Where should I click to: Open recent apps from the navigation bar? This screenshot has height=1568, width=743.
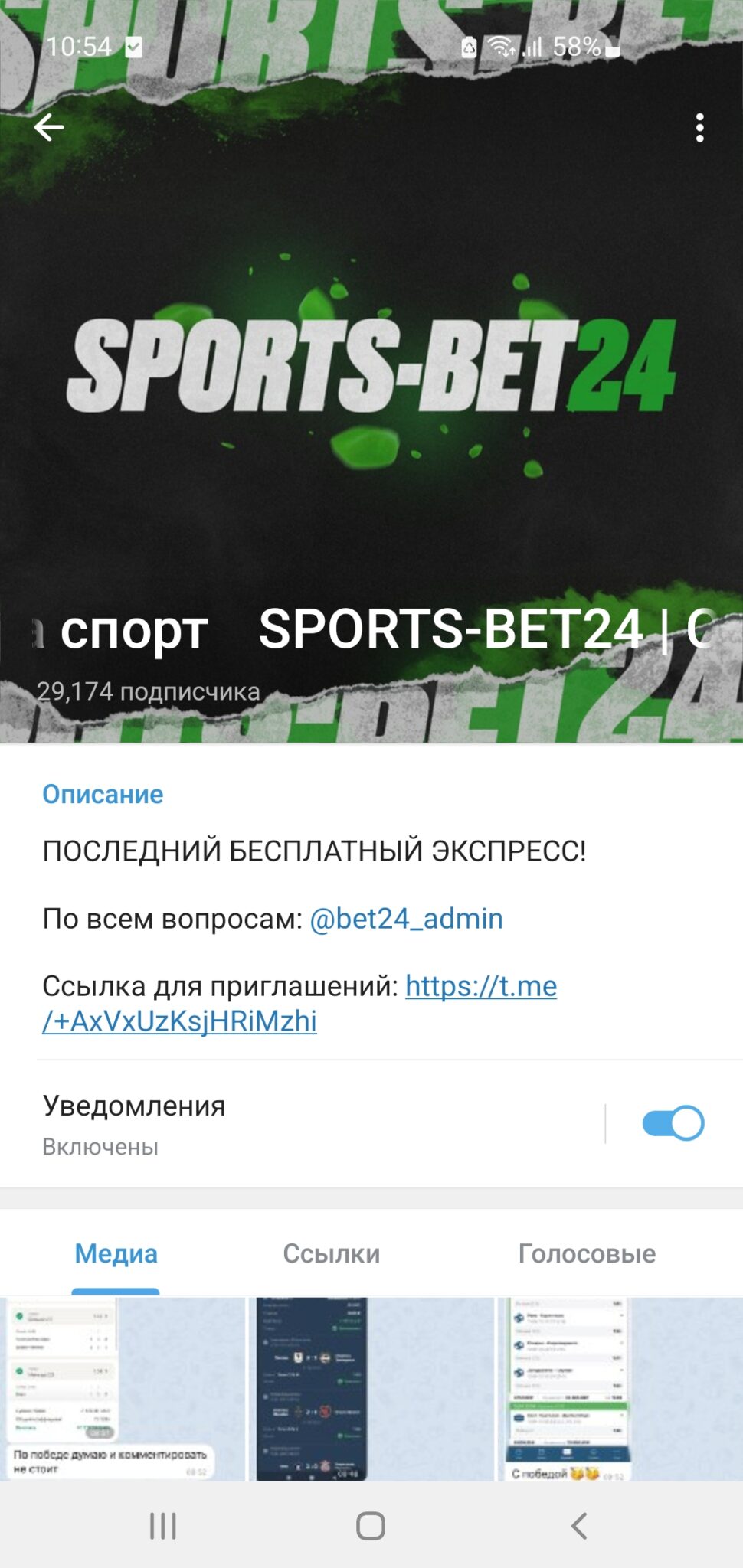click(x=163, y=1526)
